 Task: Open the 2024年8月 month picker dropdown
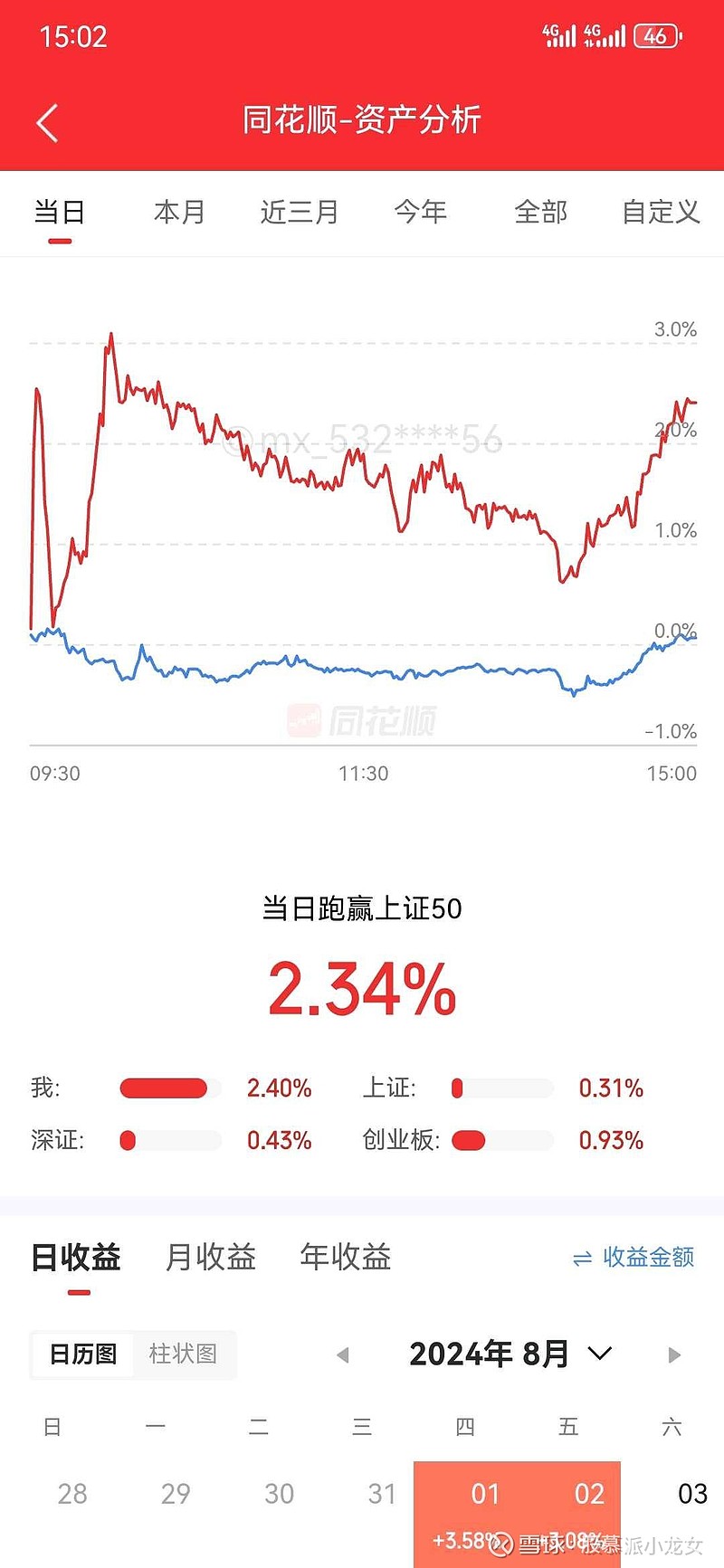(510, 1354)
